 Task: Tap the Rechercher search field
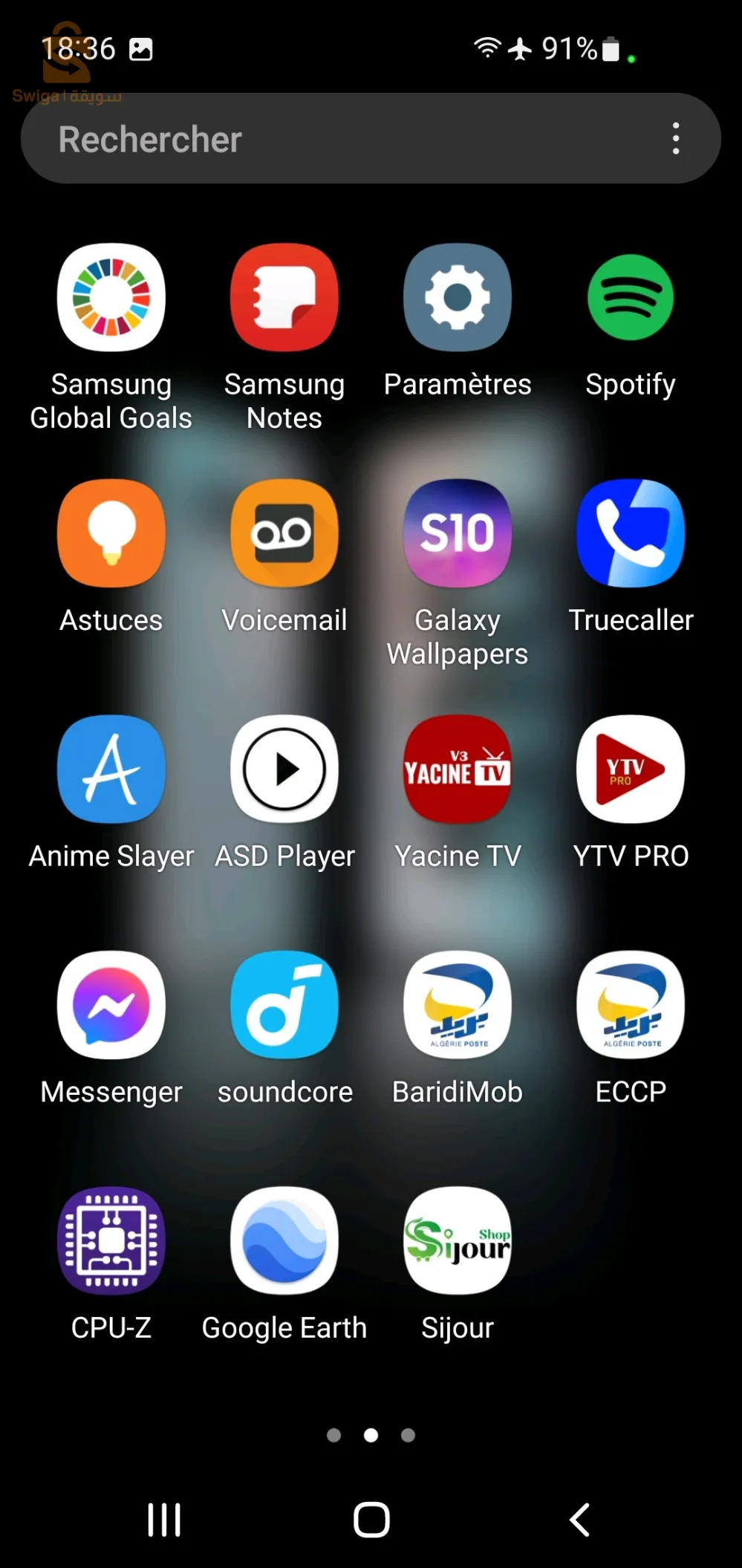(x=334, y=139)
